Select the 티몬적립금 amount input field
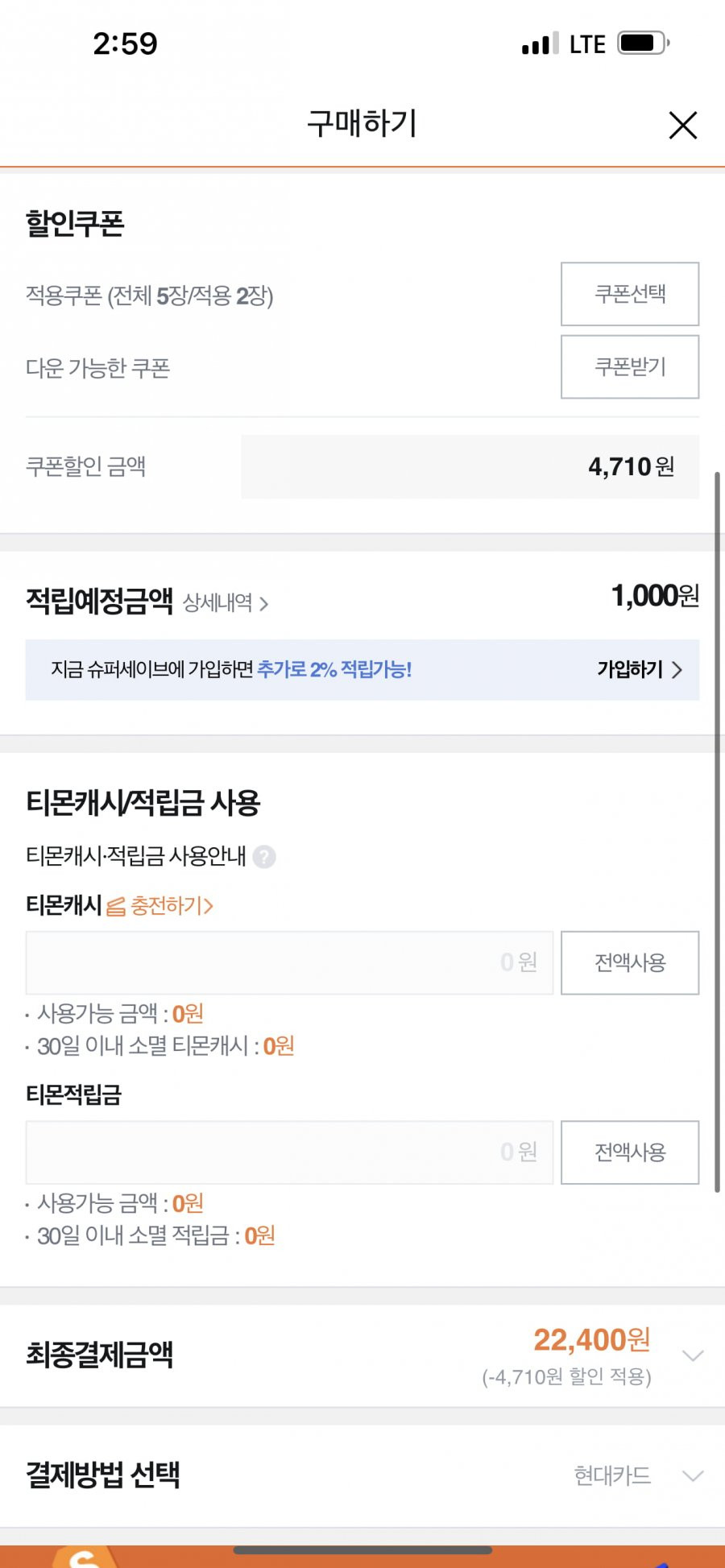 click(289, 1152)
